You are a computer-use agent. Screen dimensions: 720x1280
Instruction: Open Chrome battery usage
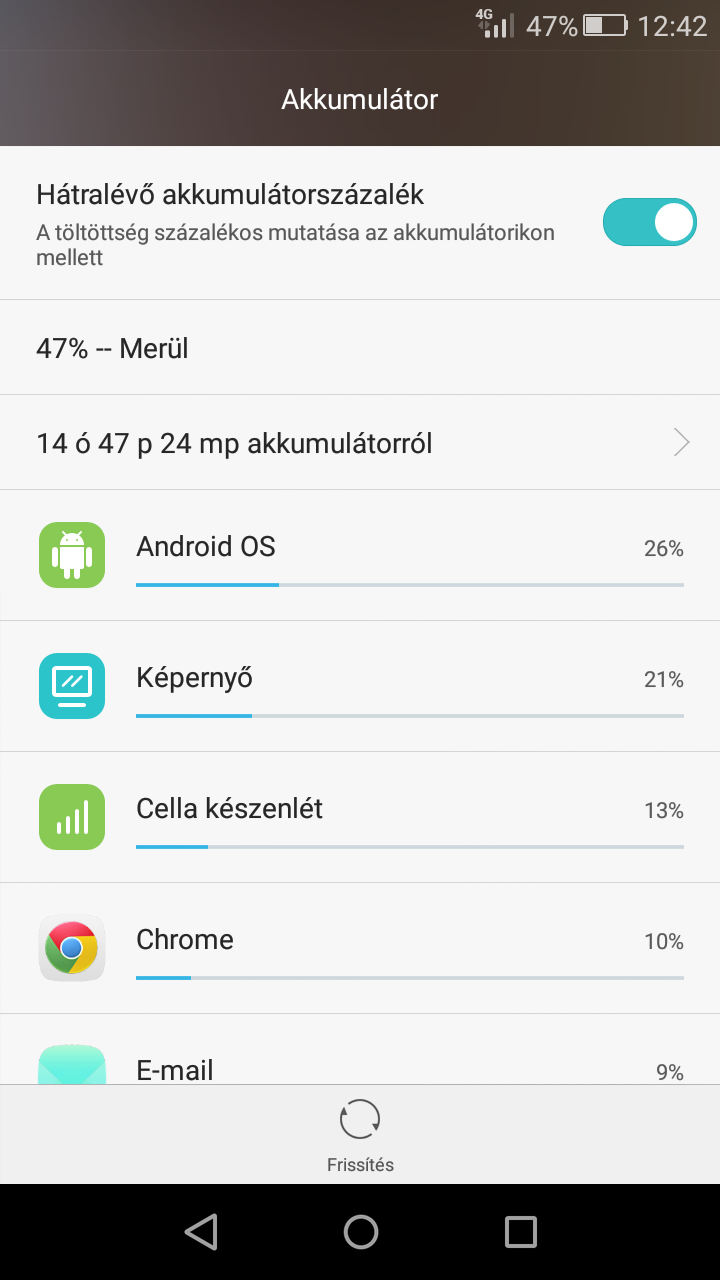pos(360,948)
